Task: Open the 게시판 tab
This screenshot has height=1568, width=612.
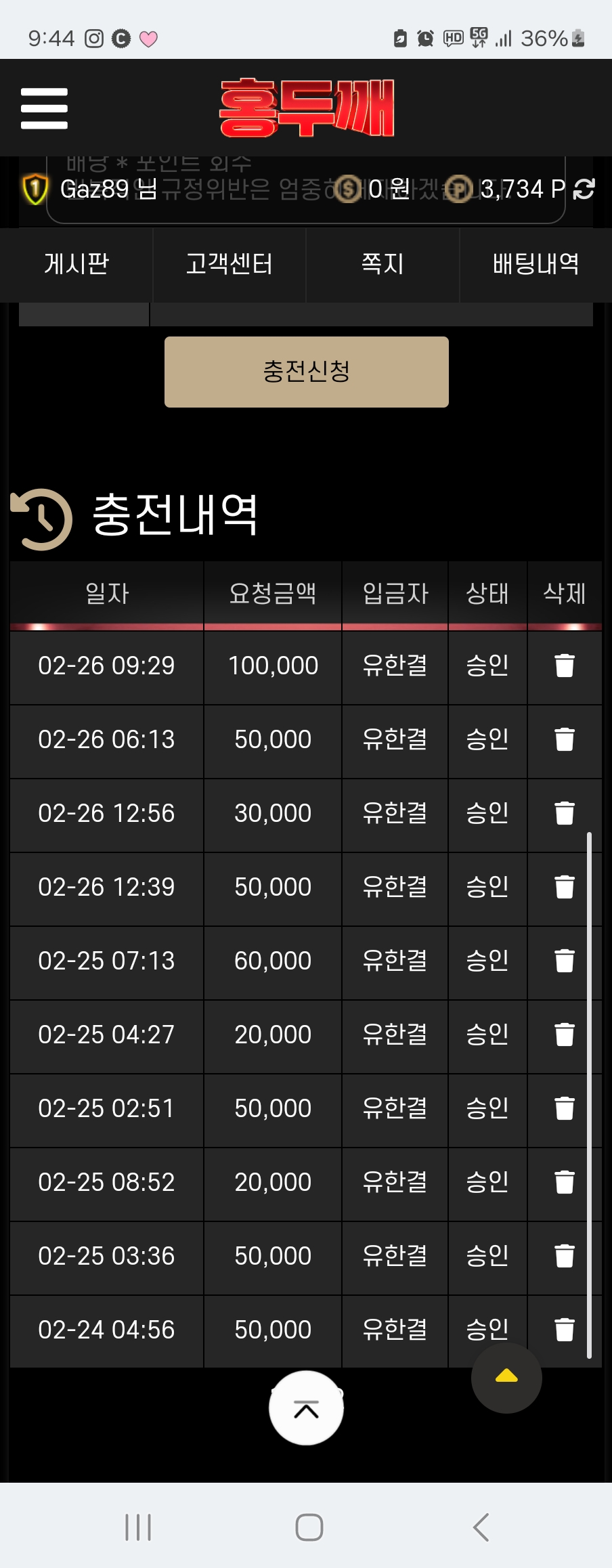Action: 76,264
